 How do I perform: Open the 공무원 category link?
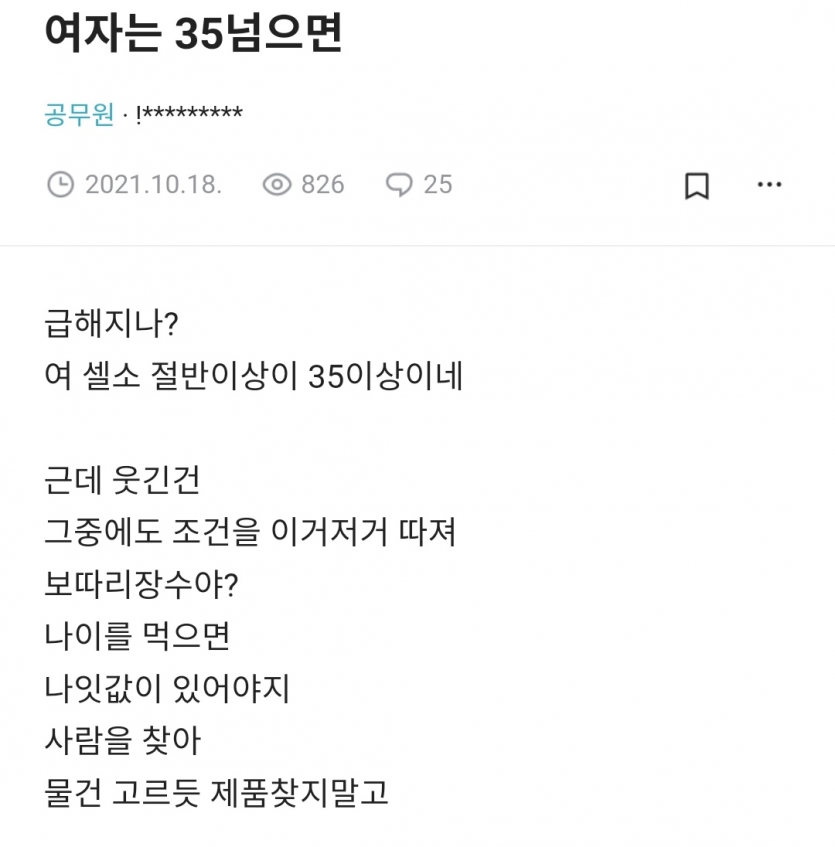pos(79,114)
